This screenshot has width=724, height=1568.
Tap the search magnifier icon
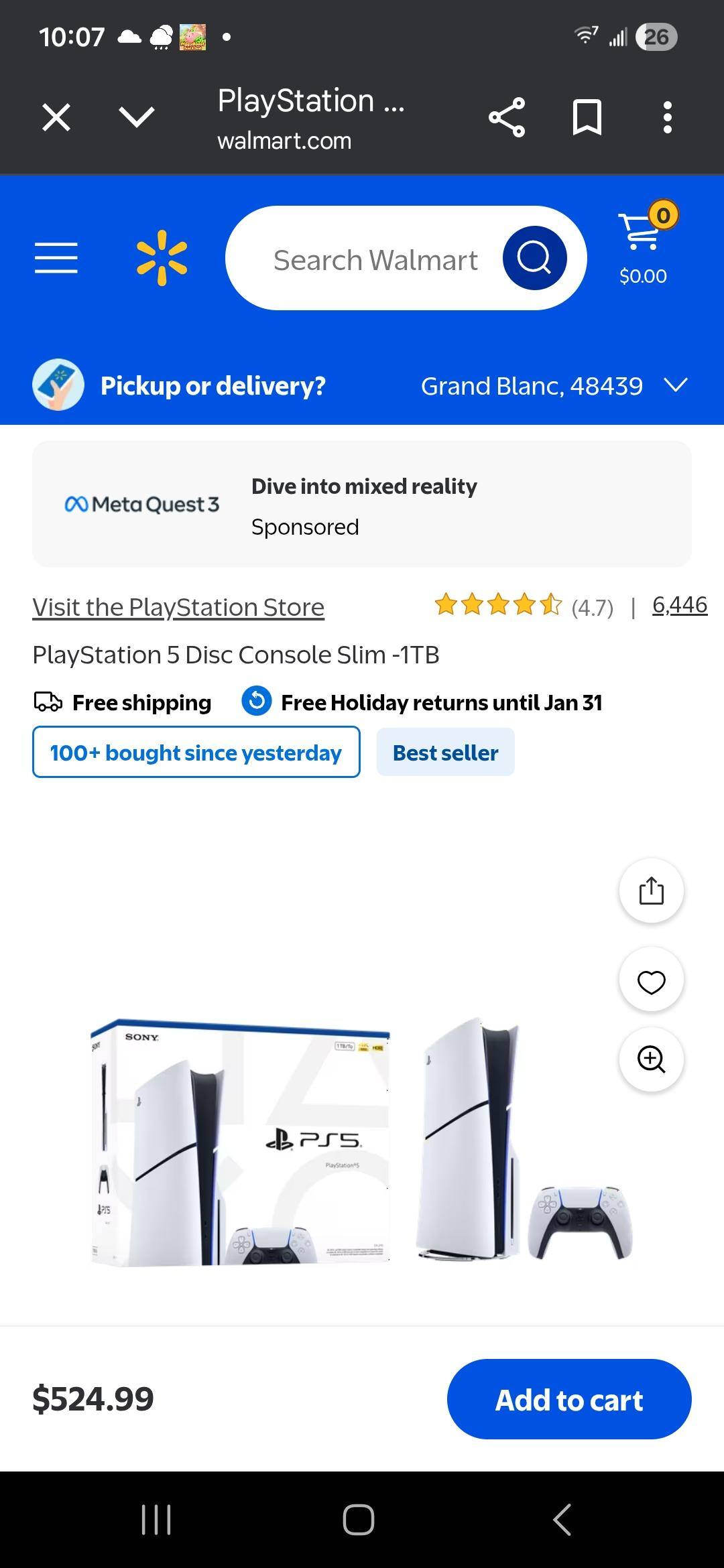(x=534, y=258)
